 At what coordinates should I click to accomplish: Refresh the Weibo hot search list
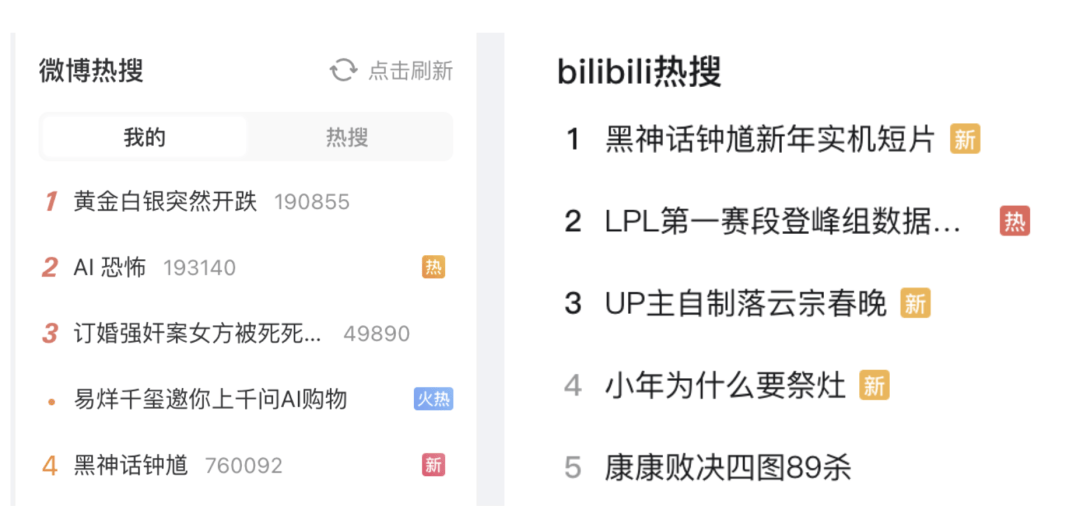pos(391,71)
